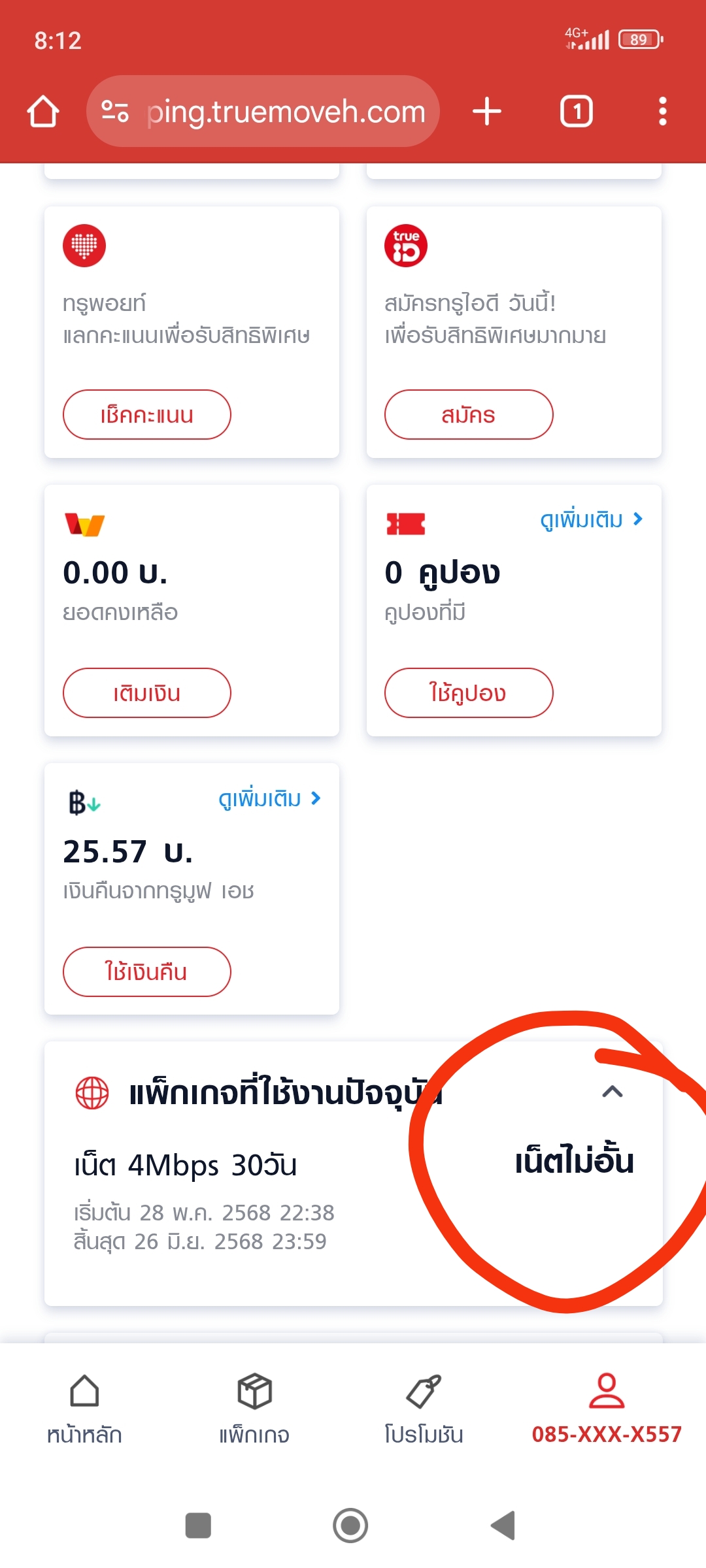Switch to the โปรโมชัน tab
Screen dimensions: 706x1568
(x=424, y=1409)
